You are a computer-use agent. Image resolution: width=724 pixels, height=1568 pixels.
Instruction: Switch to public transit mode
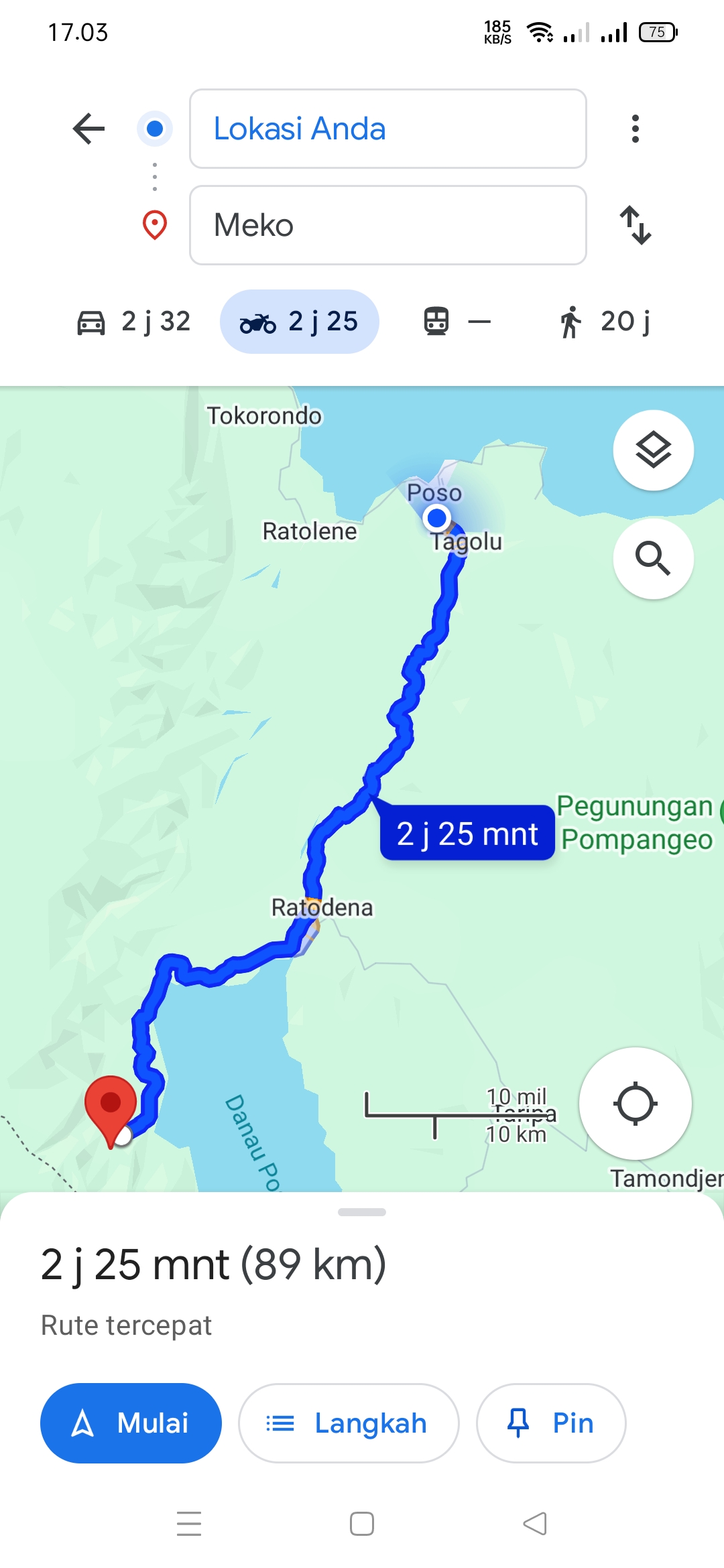pyautogui.click(x=457, y=322)
